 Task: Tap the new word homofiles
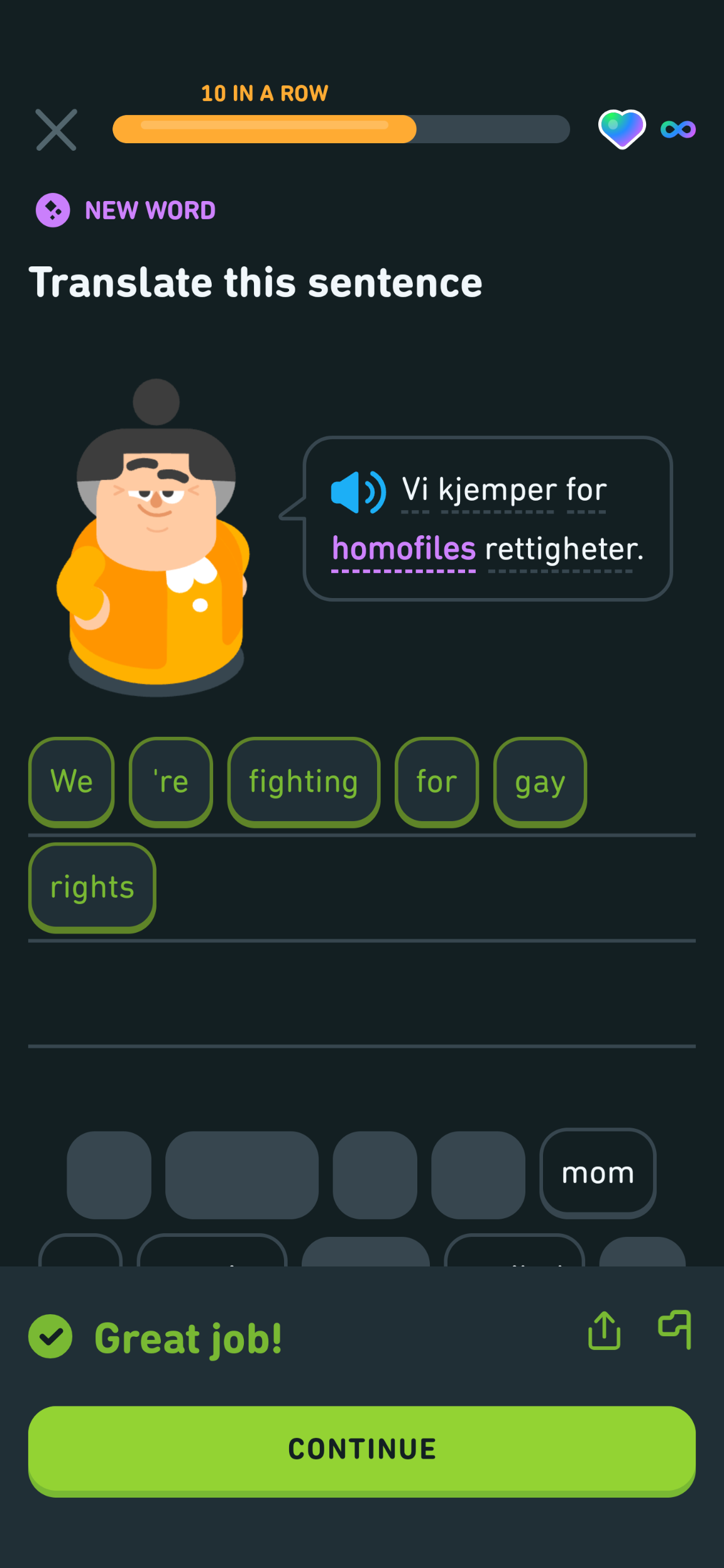point(403,549)
